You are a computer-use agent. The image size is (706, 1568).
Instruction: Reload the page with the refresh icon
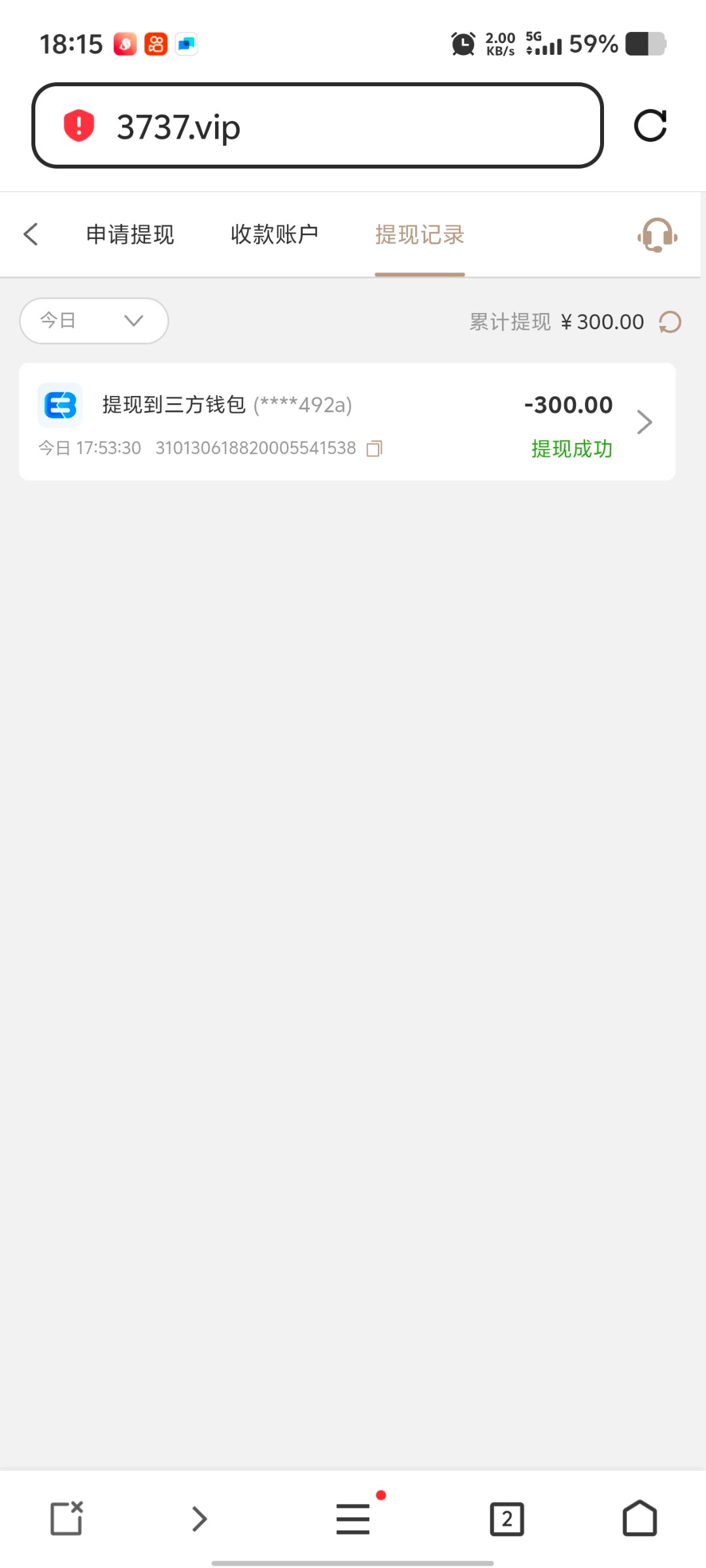[x=650, y=125]
